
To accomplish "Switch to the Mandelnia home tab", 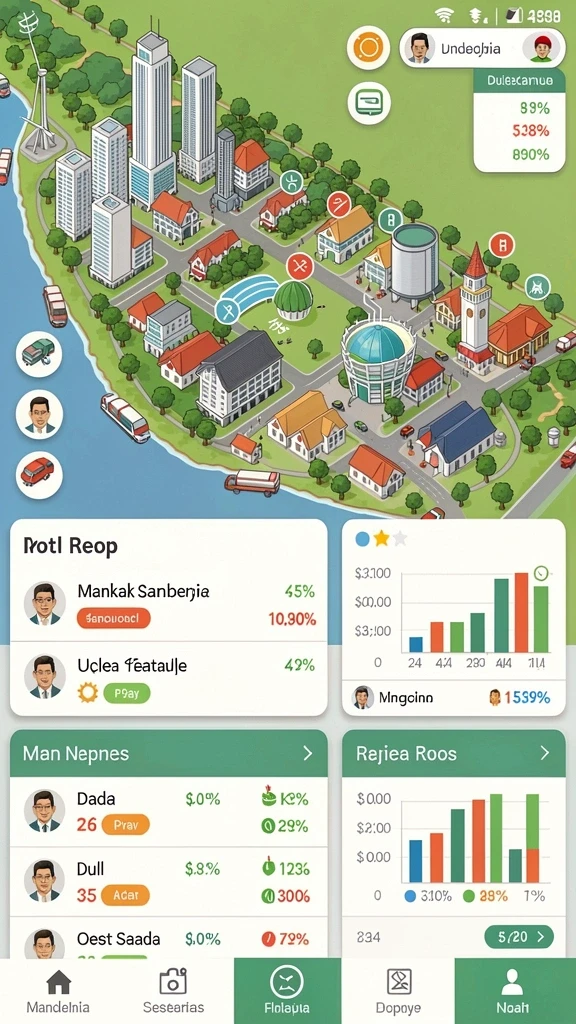I will [x=58, y=991].
